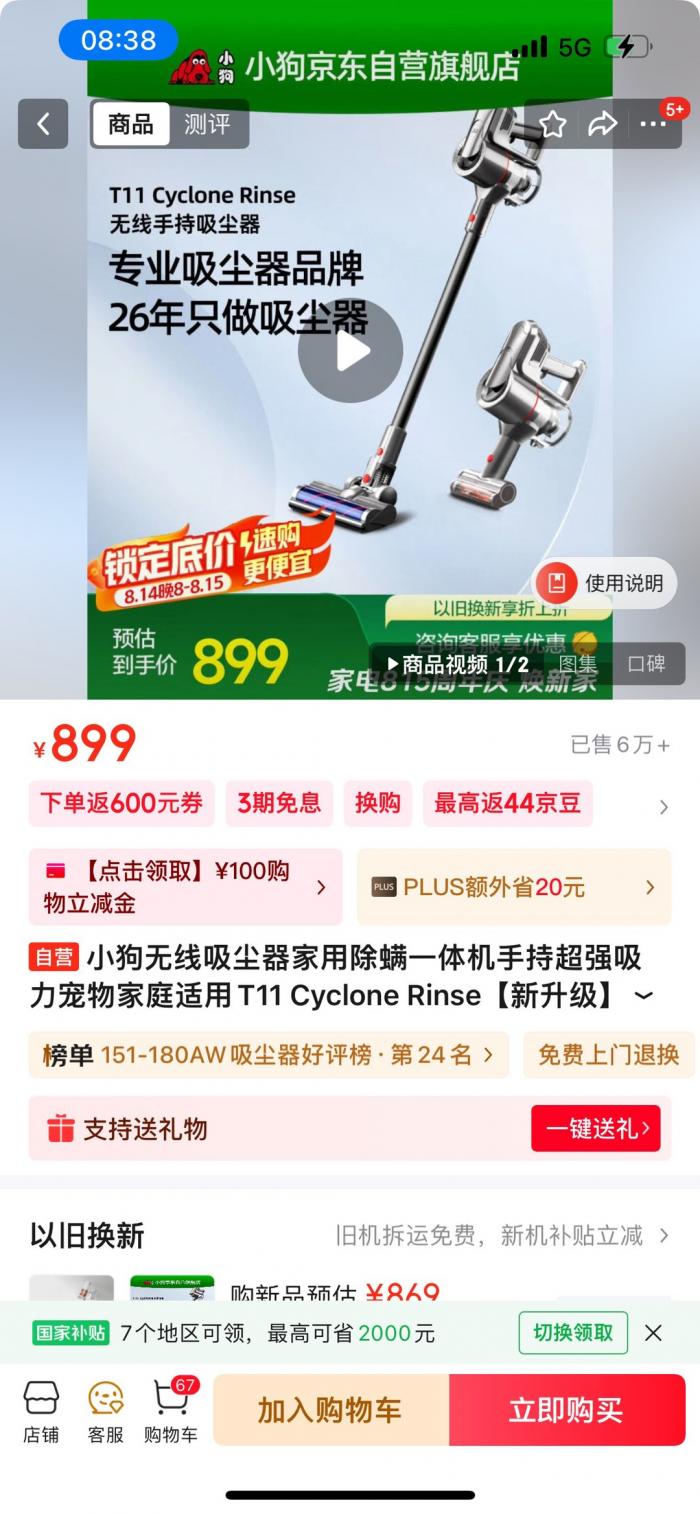Buy now with 立即购买
The height and width of the screenshot is (1514, 700).
pos(566,1410)
